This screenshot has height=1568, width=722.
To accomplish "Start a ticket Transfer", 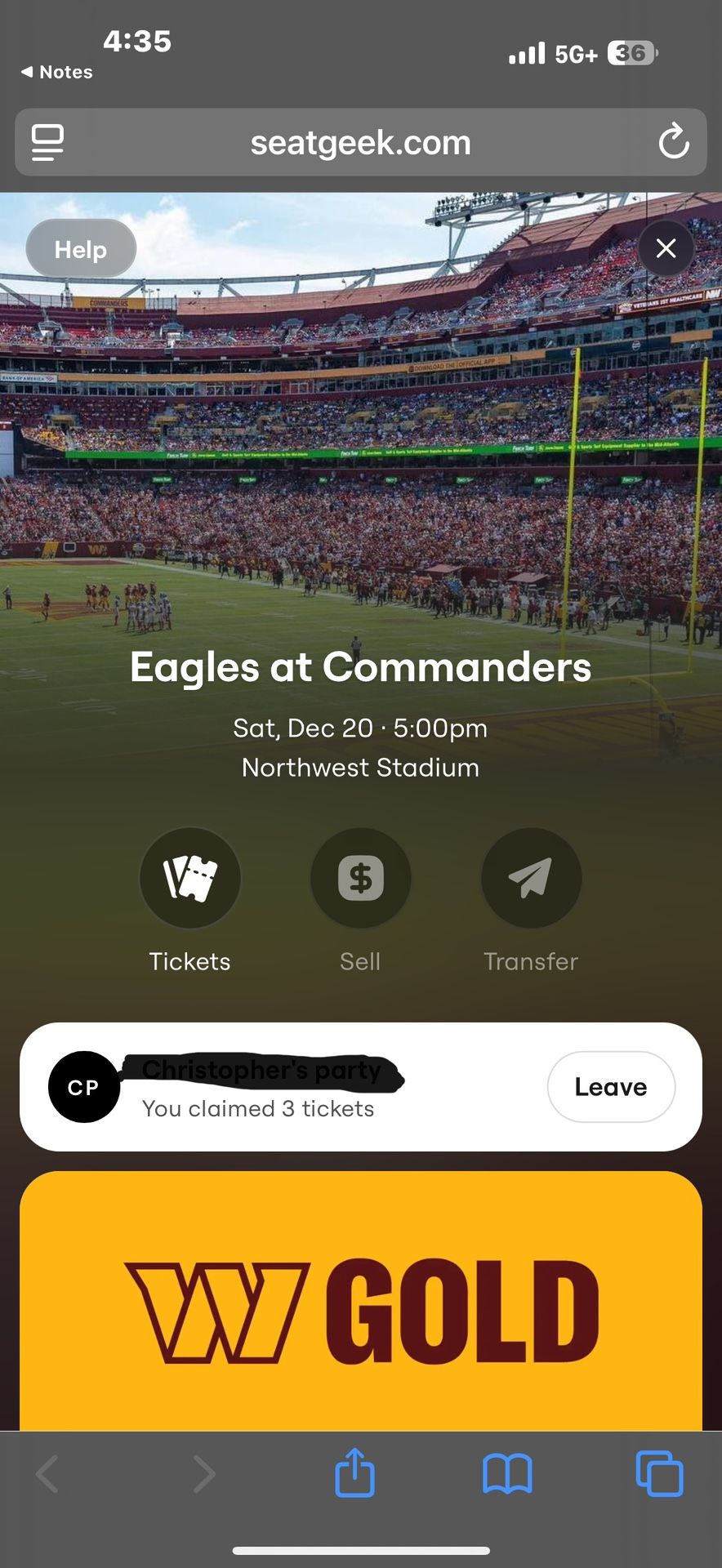I will coord(531,878).
